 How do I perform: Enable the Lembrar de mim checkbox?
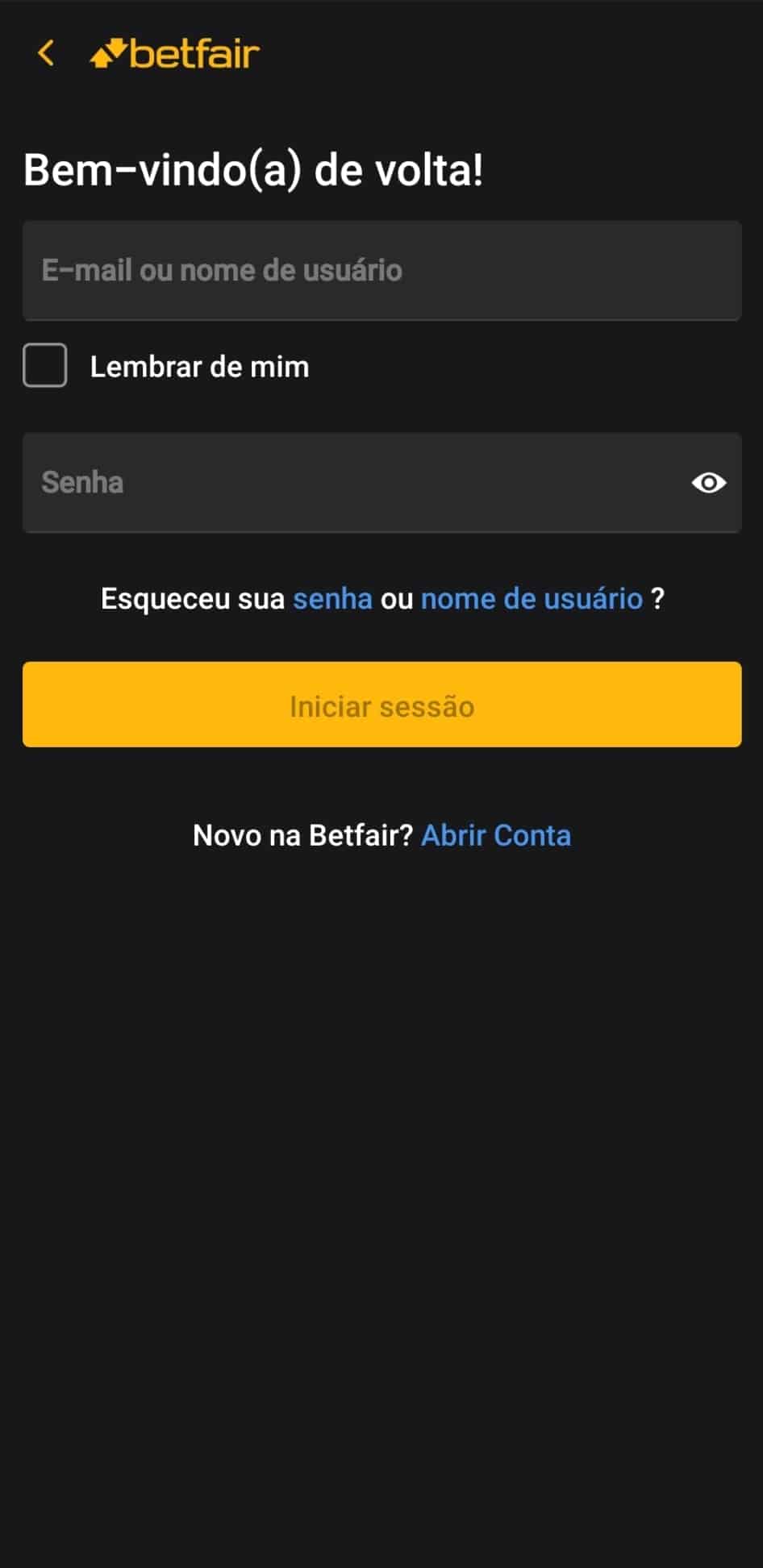[44, 366]
